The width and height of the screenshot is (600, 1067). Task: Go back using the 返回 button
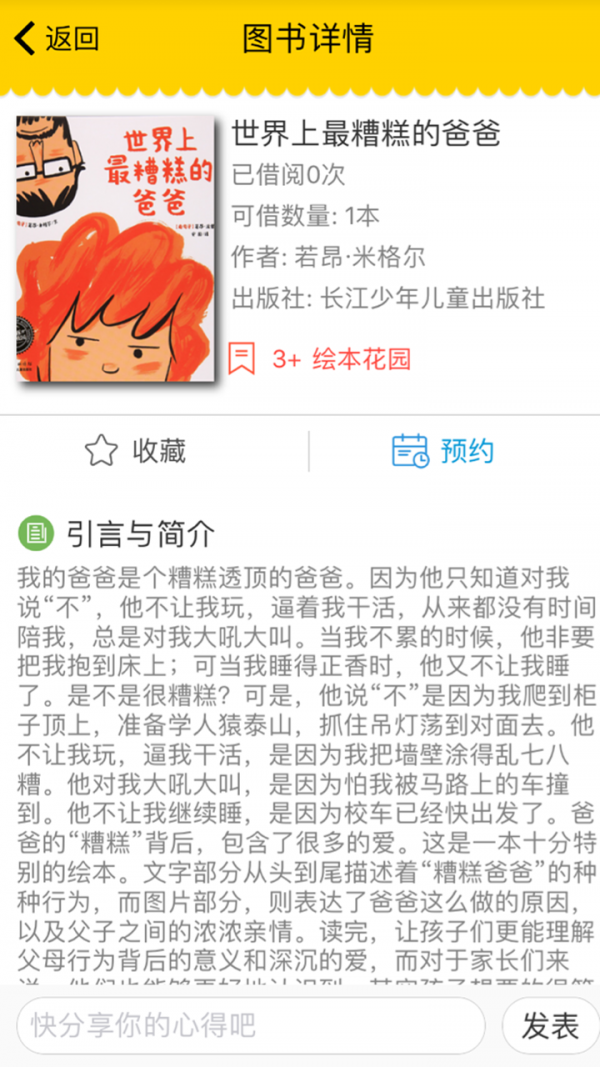[57, 39]
